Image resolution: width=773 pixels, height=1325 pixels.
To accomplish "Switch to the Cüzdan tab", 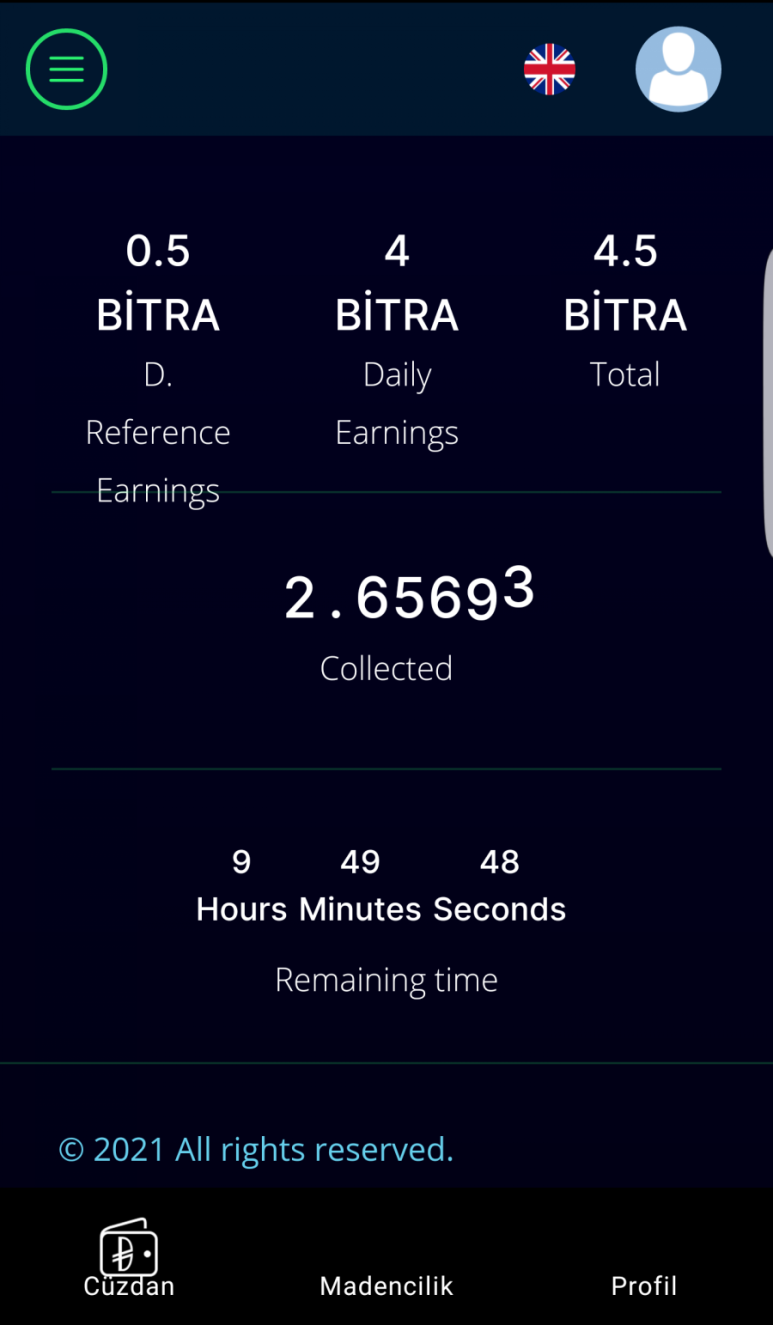I will click(x=129, y=1258).
